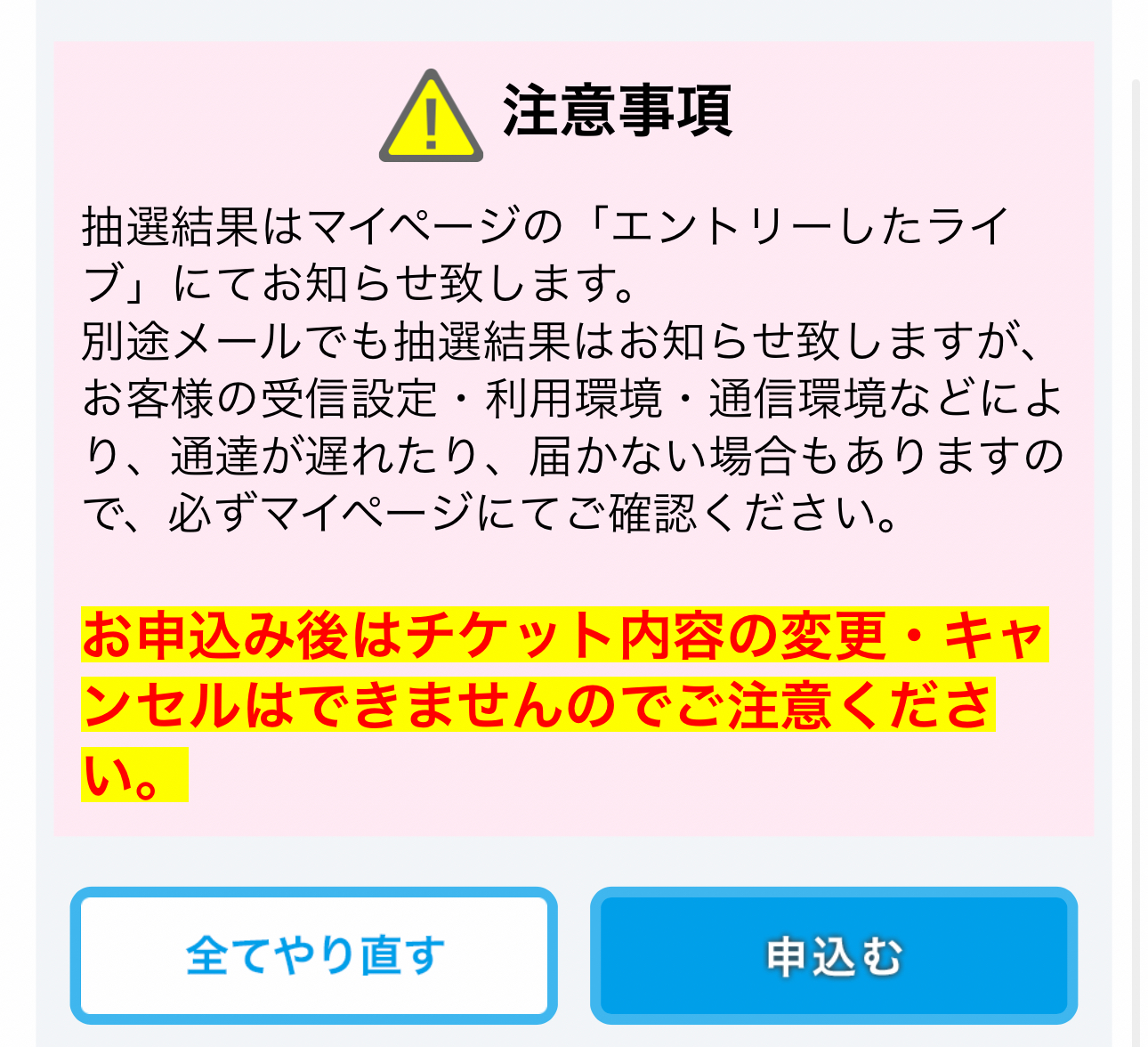Submit the entry with 申込む

834,955
